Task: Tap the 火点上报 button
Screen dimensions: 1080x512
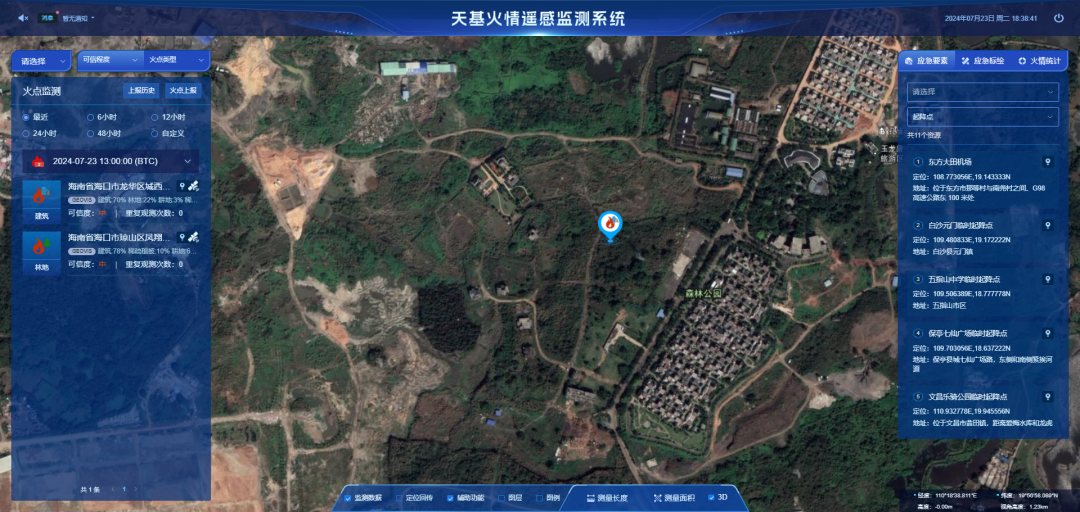Action: click(183, 91)
